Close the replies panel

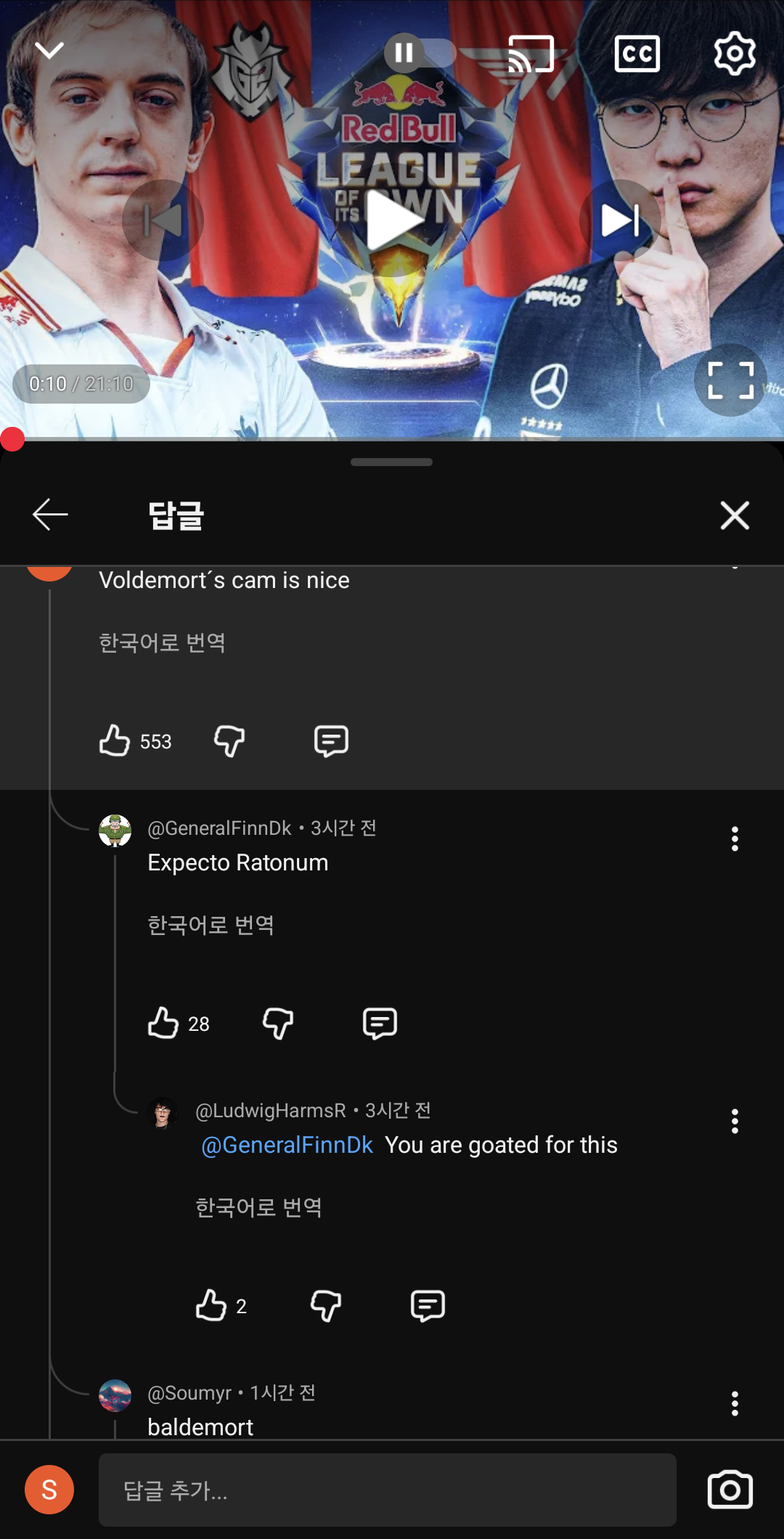(x=735, y=515)
